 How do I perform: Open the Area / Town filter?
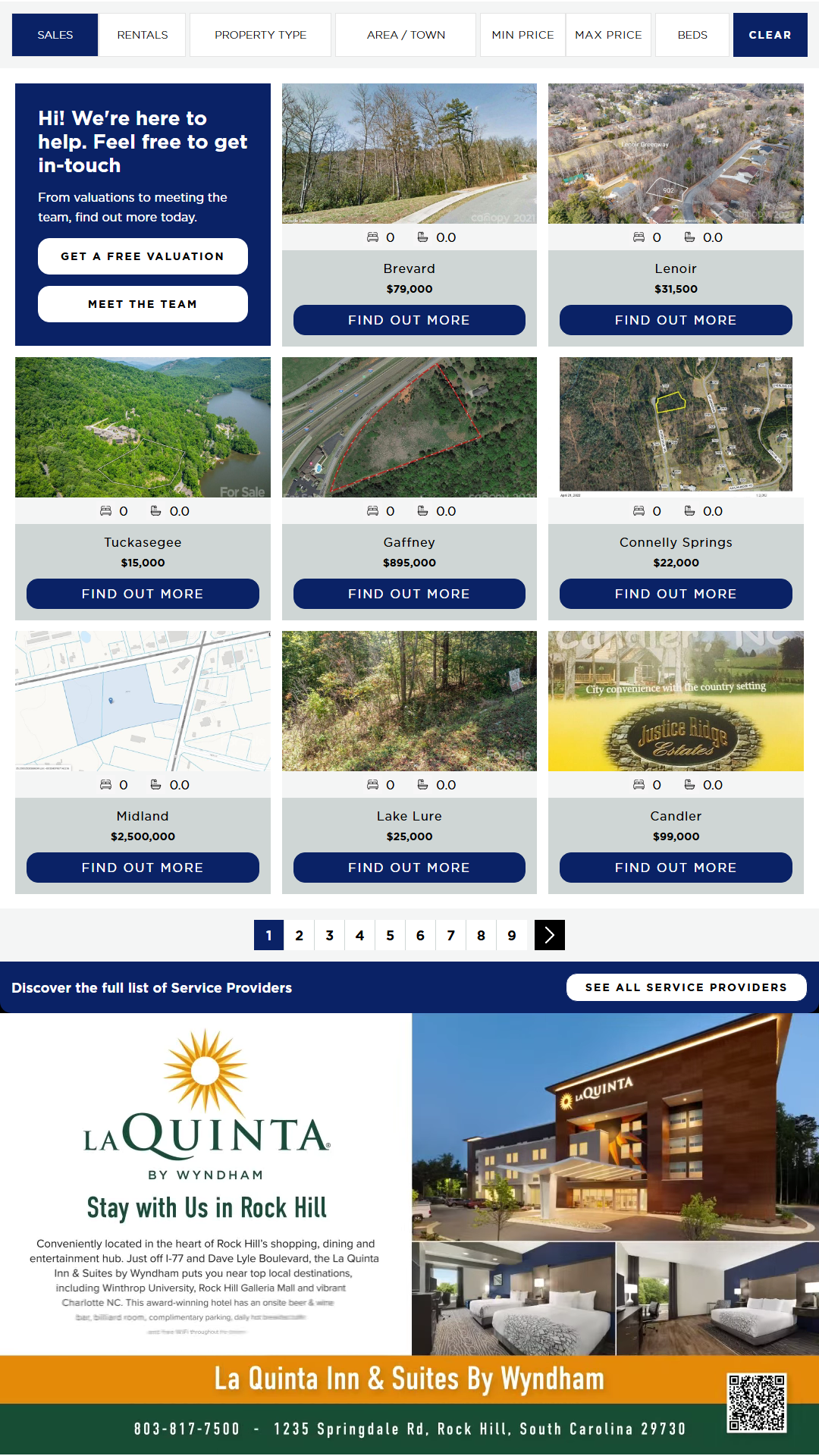pos(406,35)
